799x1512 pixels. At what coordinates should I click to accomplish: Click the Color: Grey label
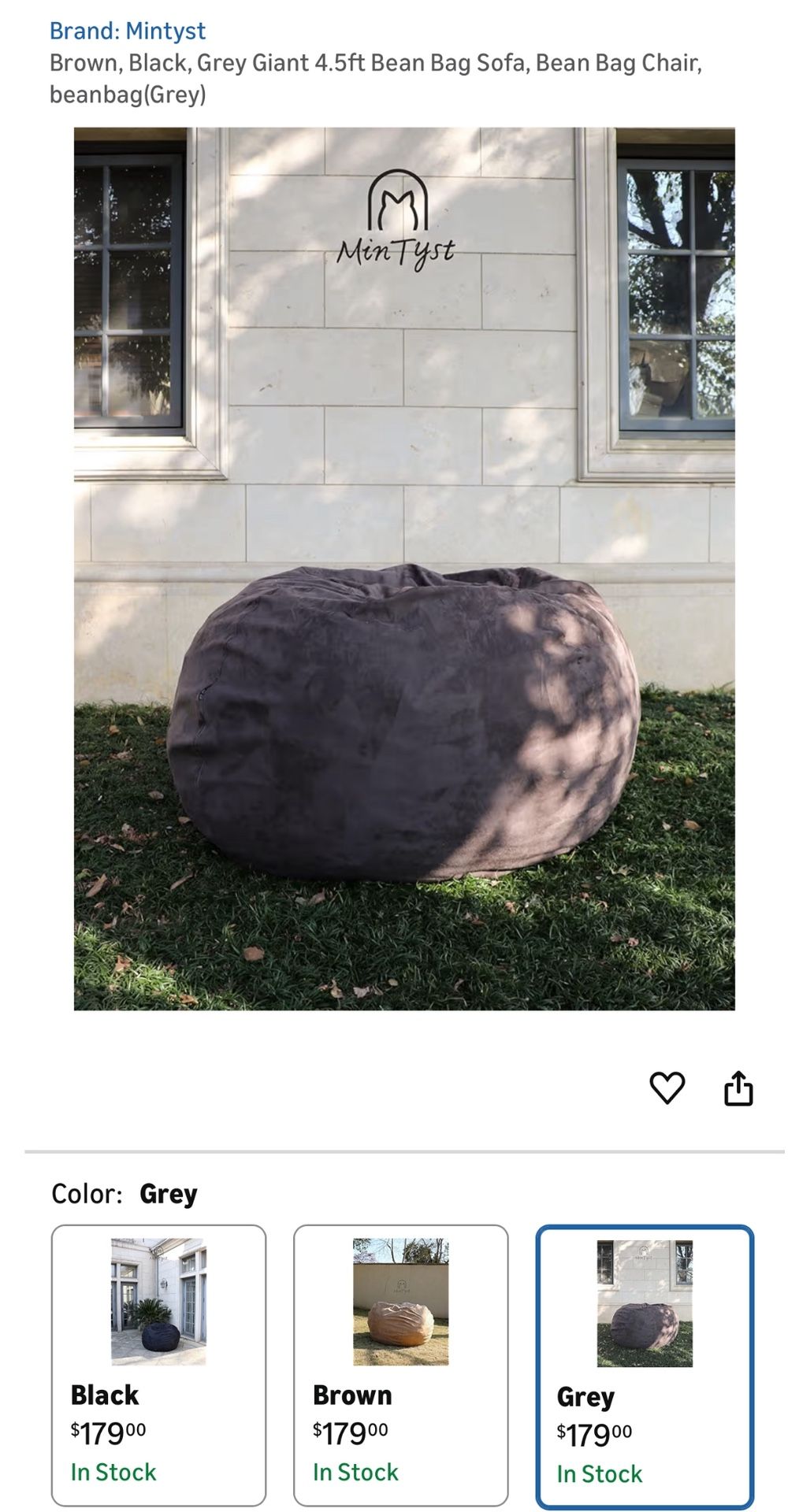[126, 1193]
